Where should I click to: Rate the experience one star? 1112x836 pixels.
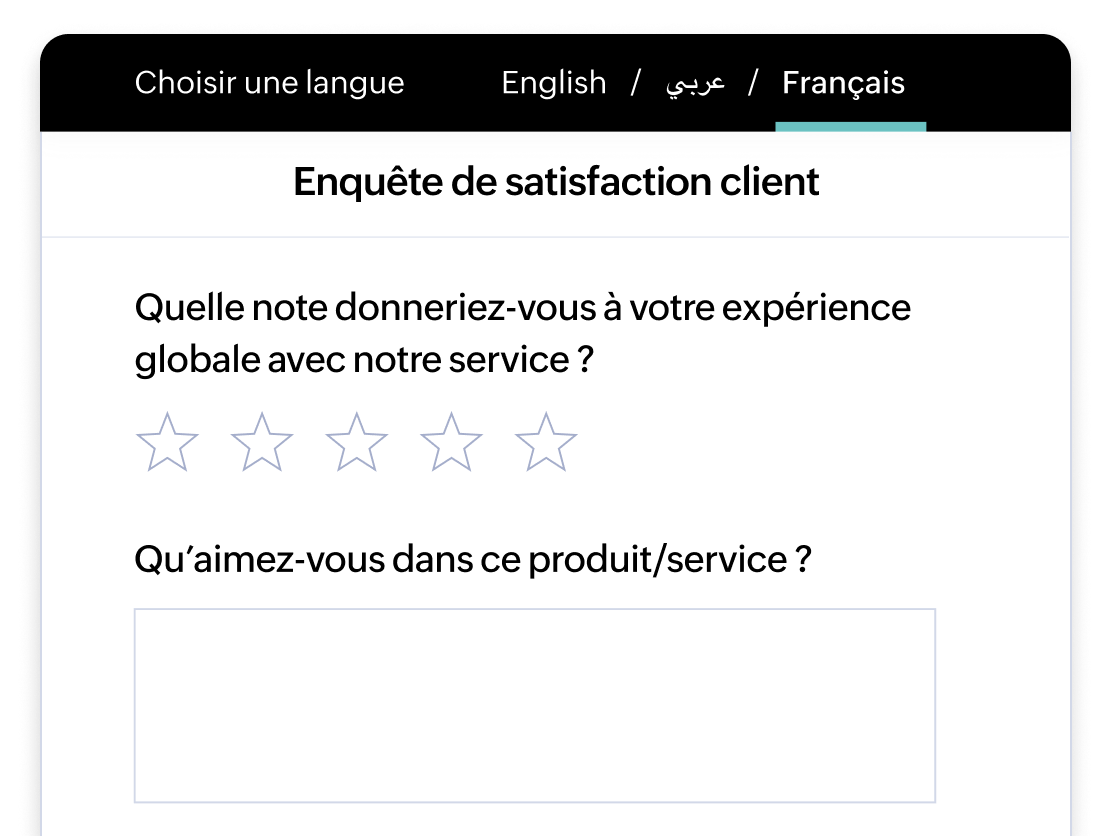click(x=167, y=442)
